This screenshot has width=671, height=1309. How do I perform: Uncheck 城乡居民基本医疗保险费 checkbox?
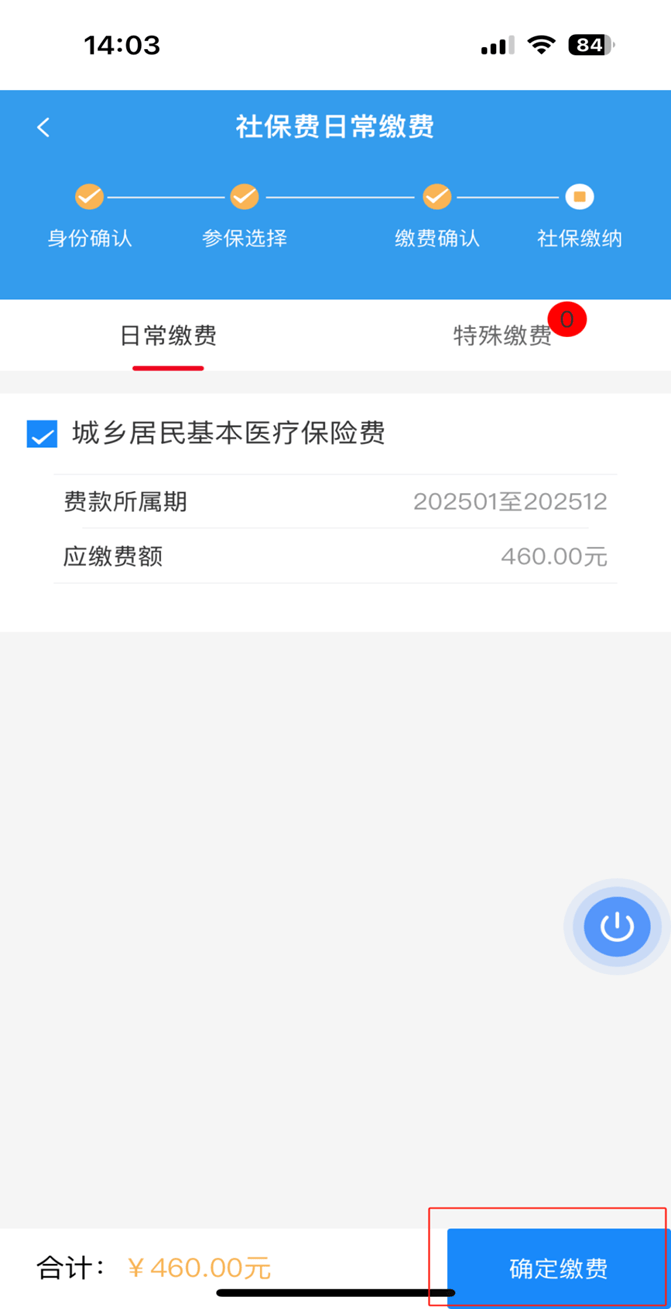pos(42,434)
